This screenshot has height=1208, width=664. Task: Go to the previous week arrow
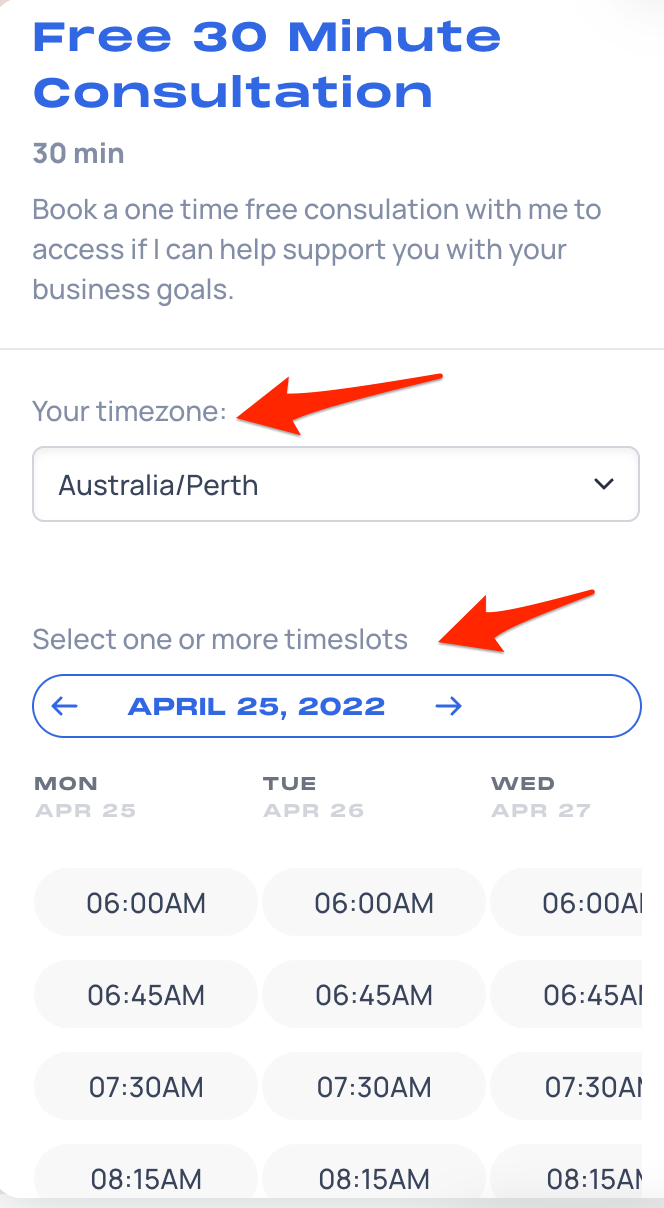pyautogui.click(x=64, y=706)
